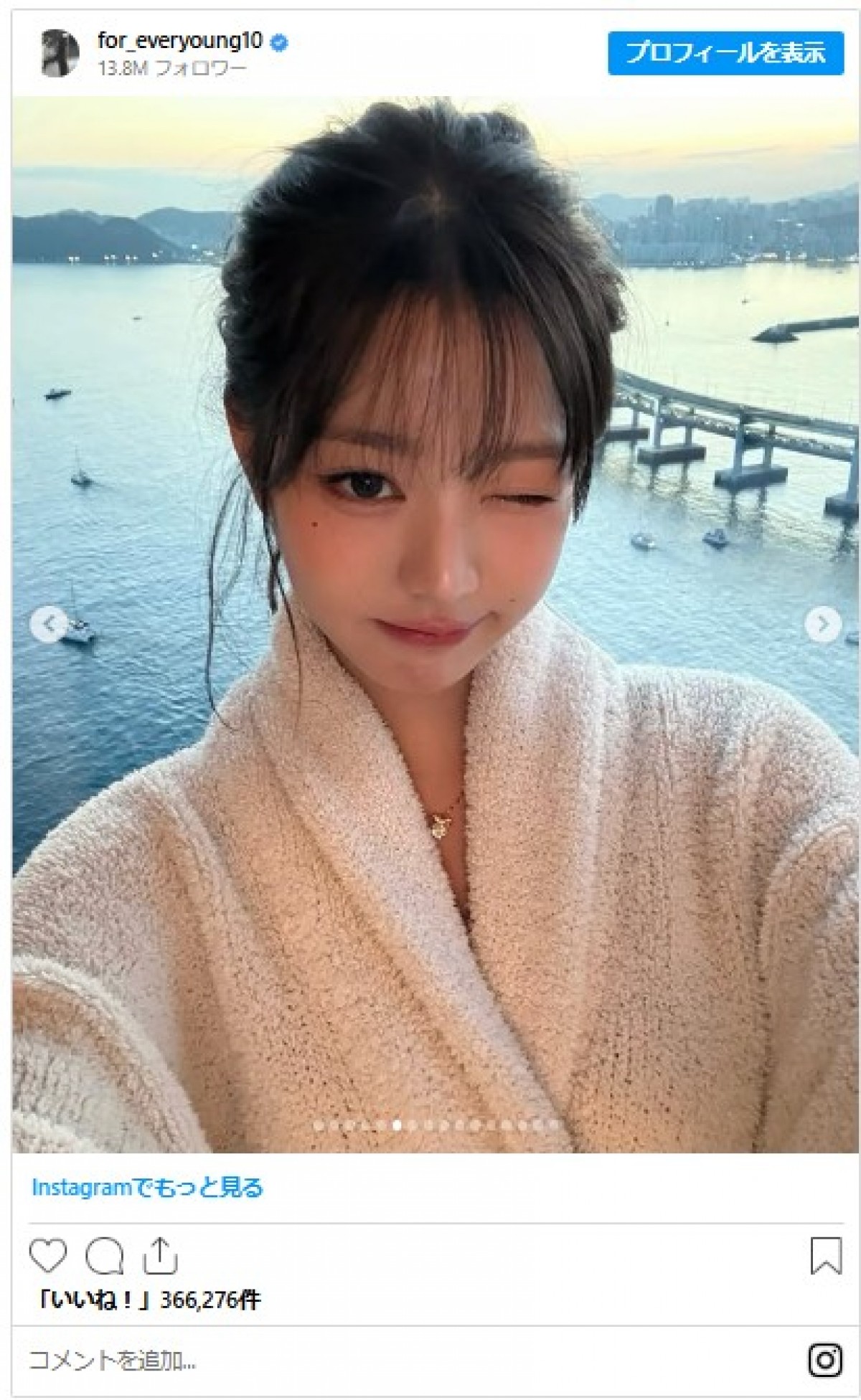Open Instagramでもっと見る link
861x1400 pixels.
(x=147, y=1187)
